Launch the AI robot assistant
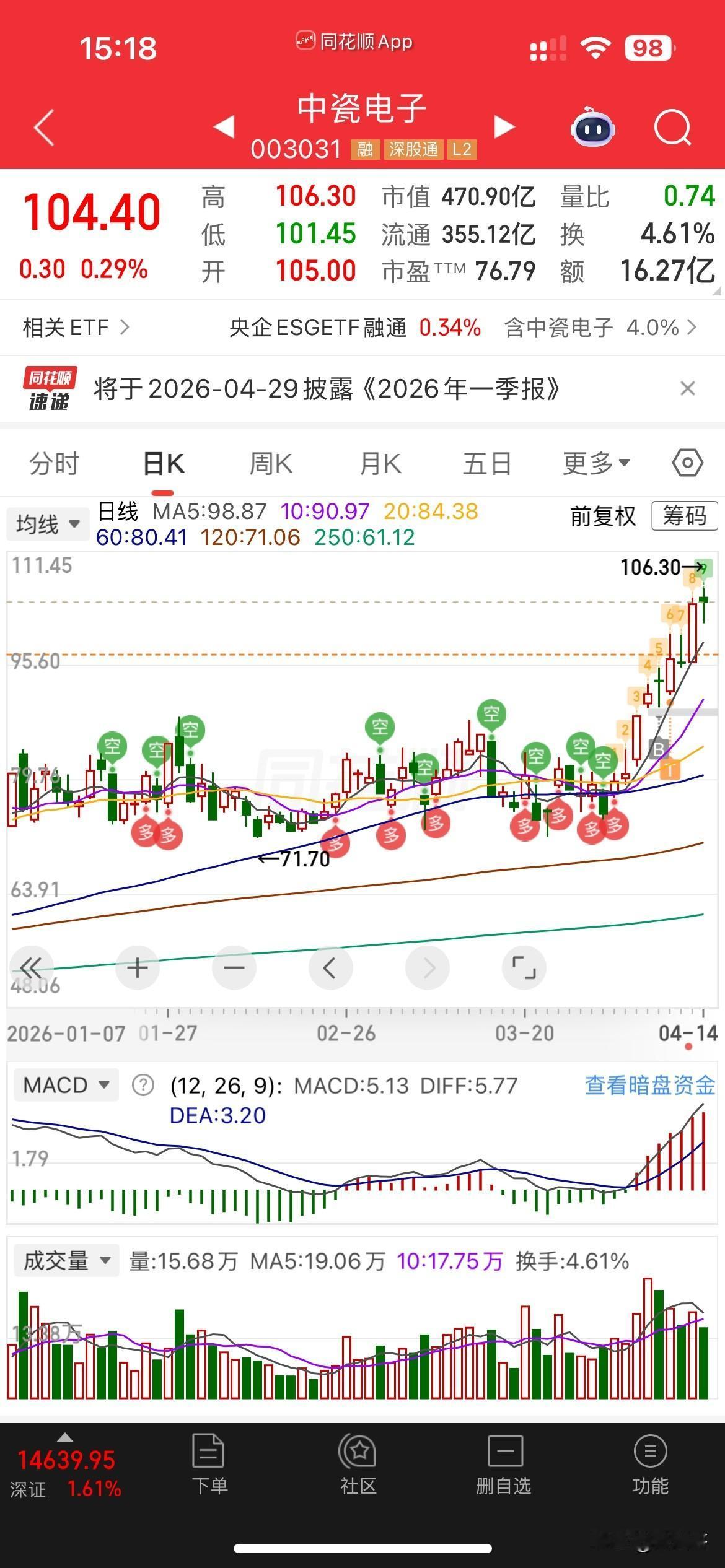This screenshot has width=725, height=1568. [592, 127]
